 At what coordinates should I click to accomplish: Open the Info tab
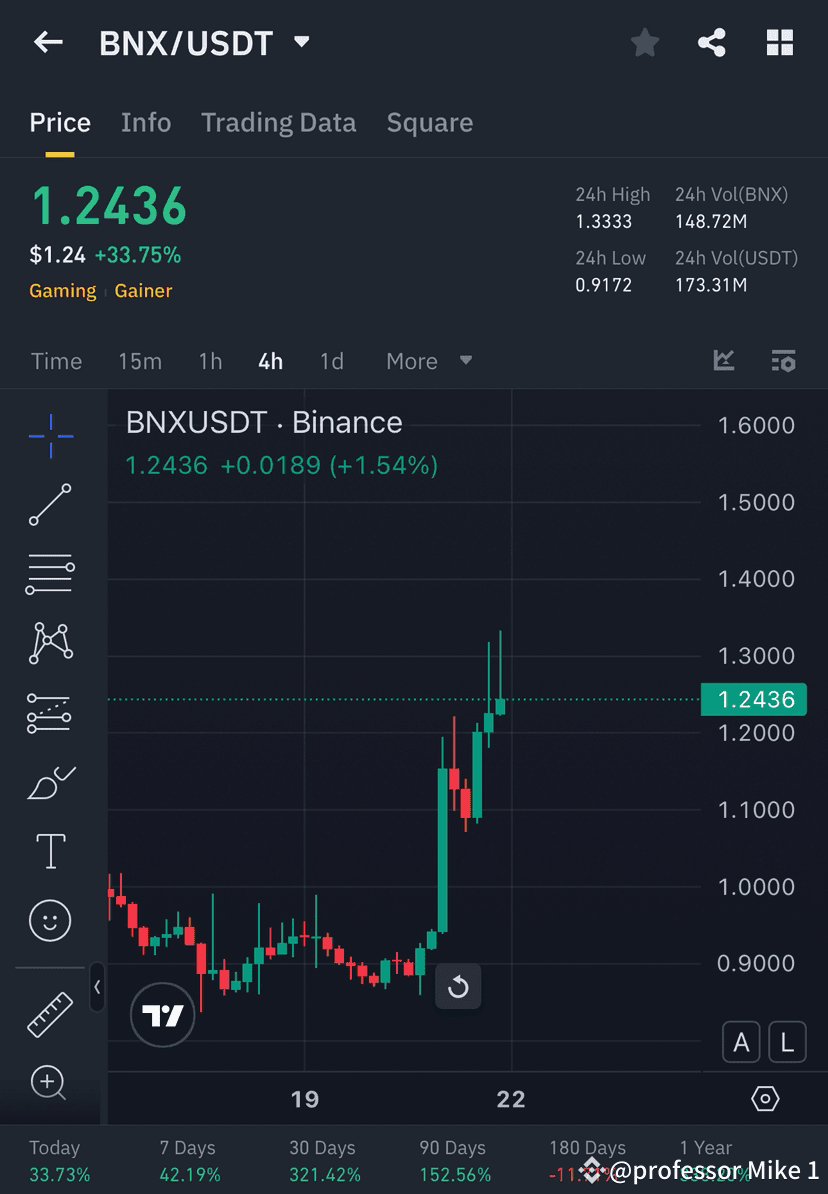tap(146, 122)
